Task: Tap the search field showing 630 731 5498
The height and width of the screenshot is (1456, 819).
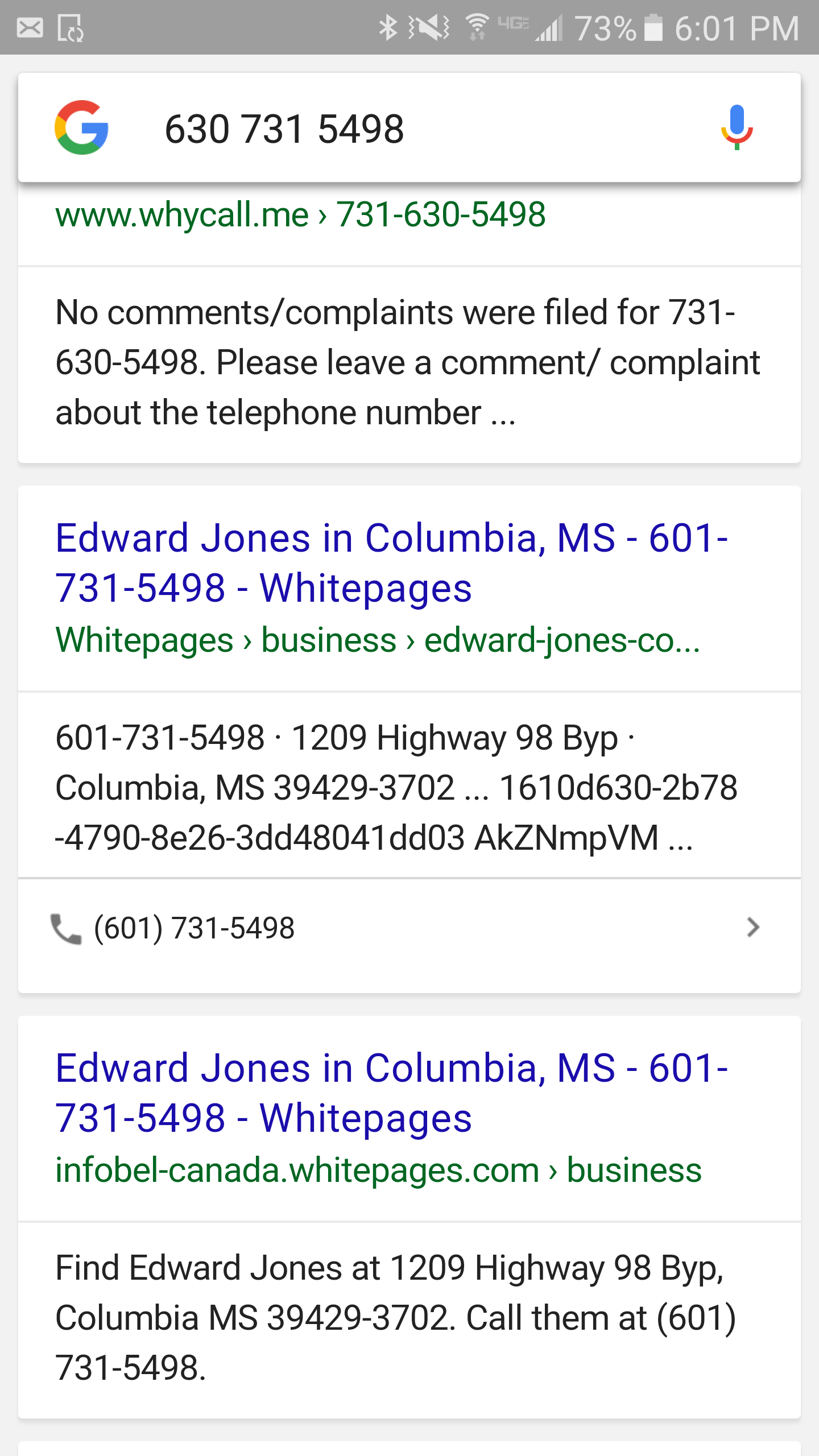Action: click(x=409, y=129)
